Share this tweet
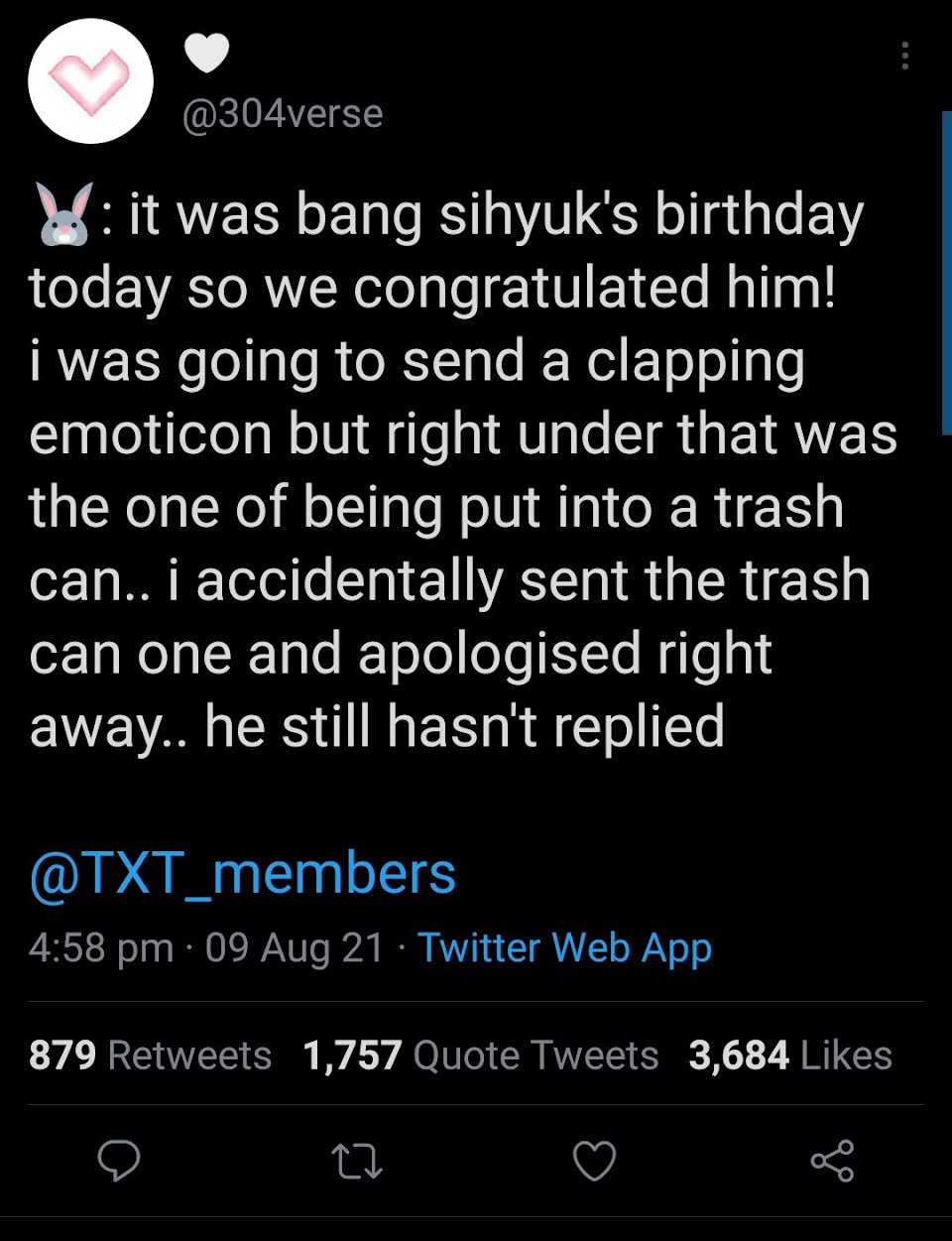The width and height of the screenshot is (952, 1241). [832, 1161]
